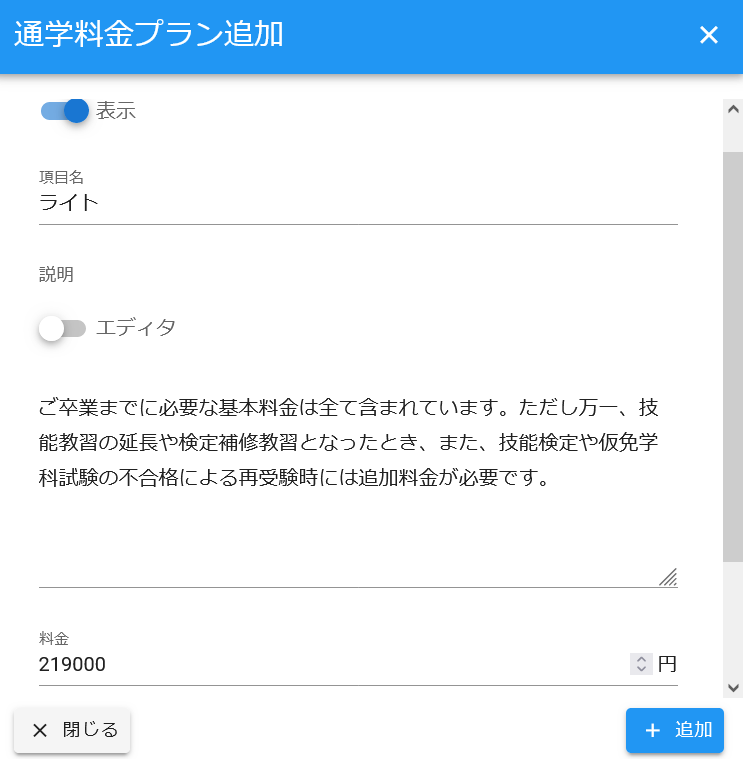Tap the 閉じる button
This screenshot has height=759, width=743.
click(x=72, y=730)
